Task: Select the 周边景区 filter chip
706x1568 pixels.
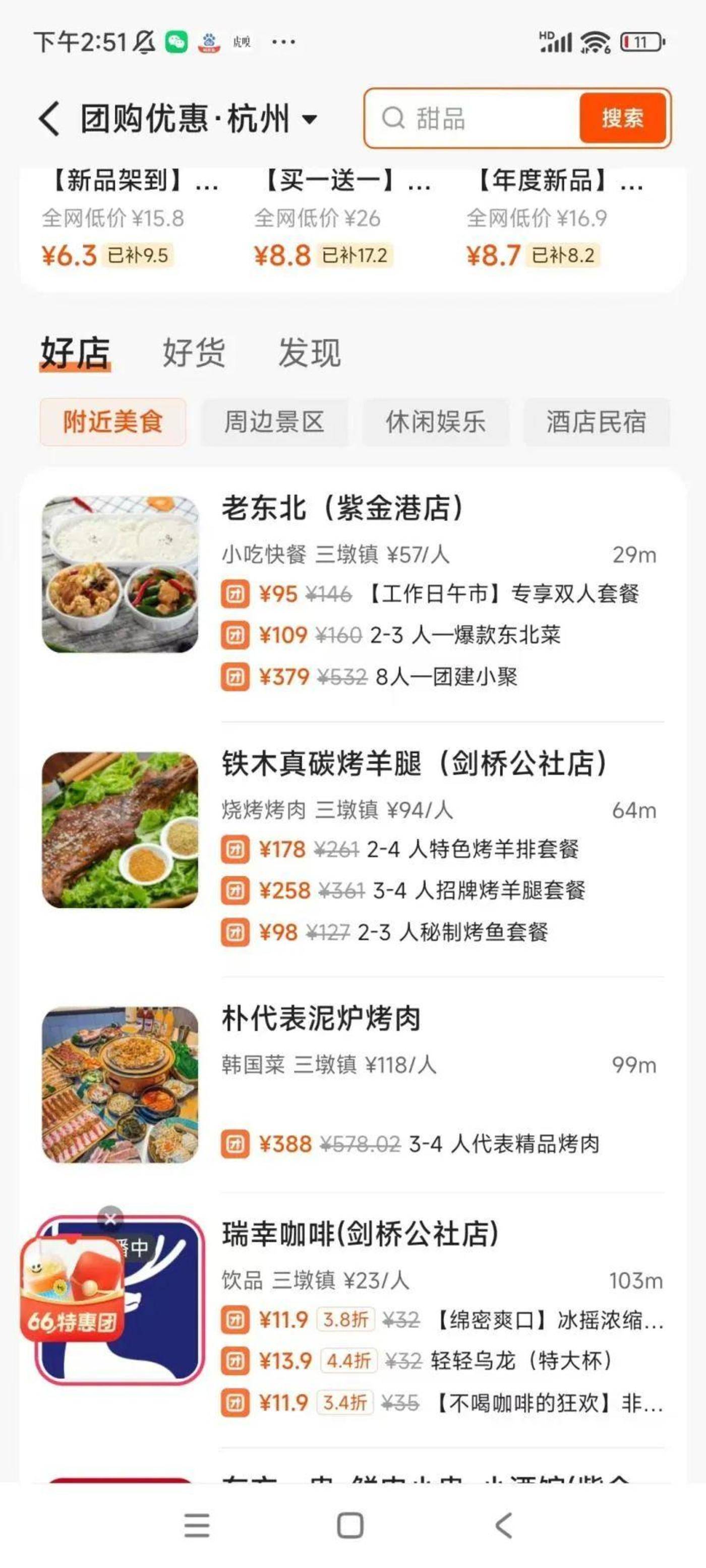Action: (x=274, y=422)
